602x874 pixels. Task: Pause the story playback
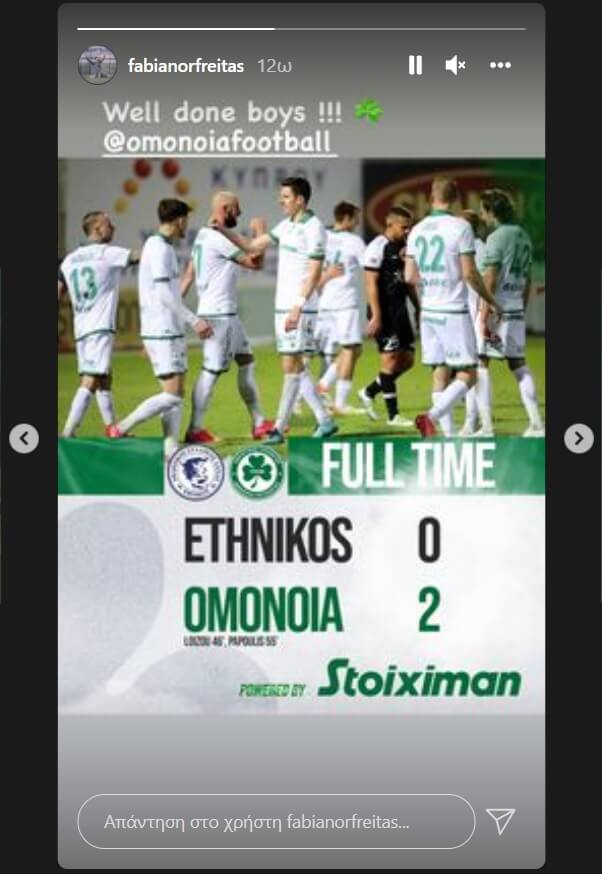coord(415,66)
